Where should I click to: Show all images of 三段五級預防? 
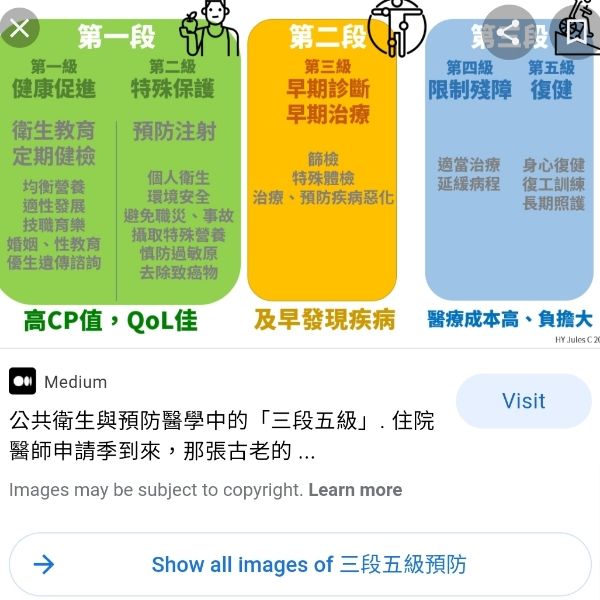pos(300,564)
